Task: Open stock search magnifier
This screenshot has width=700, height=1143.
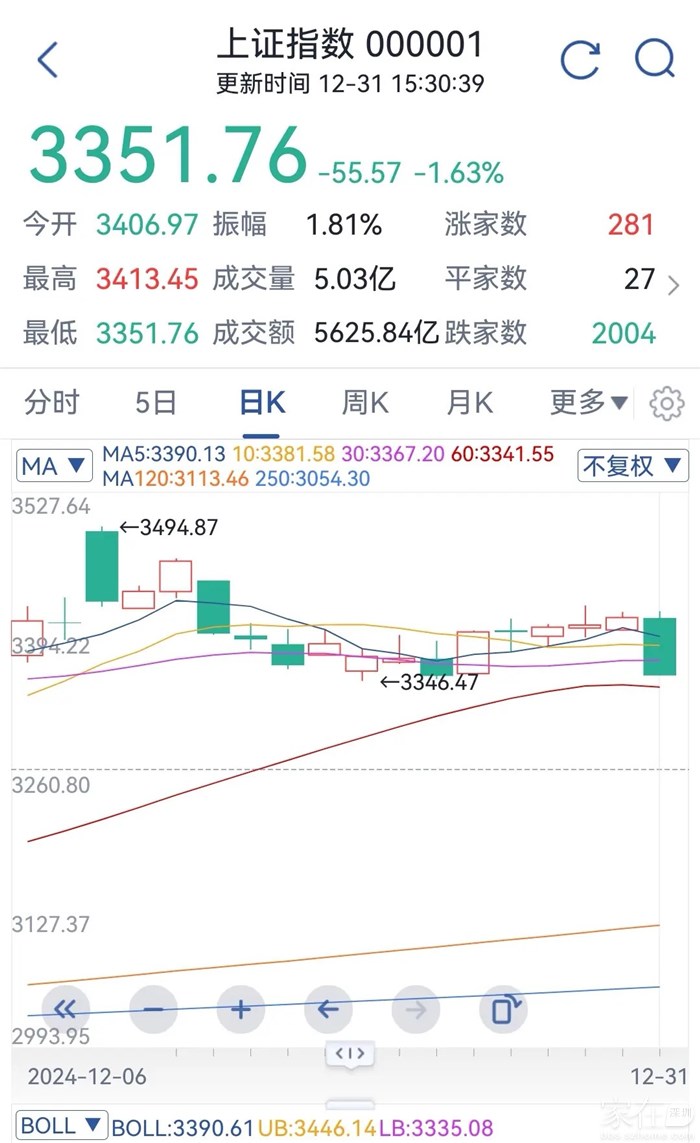Action: coord(655,60)
